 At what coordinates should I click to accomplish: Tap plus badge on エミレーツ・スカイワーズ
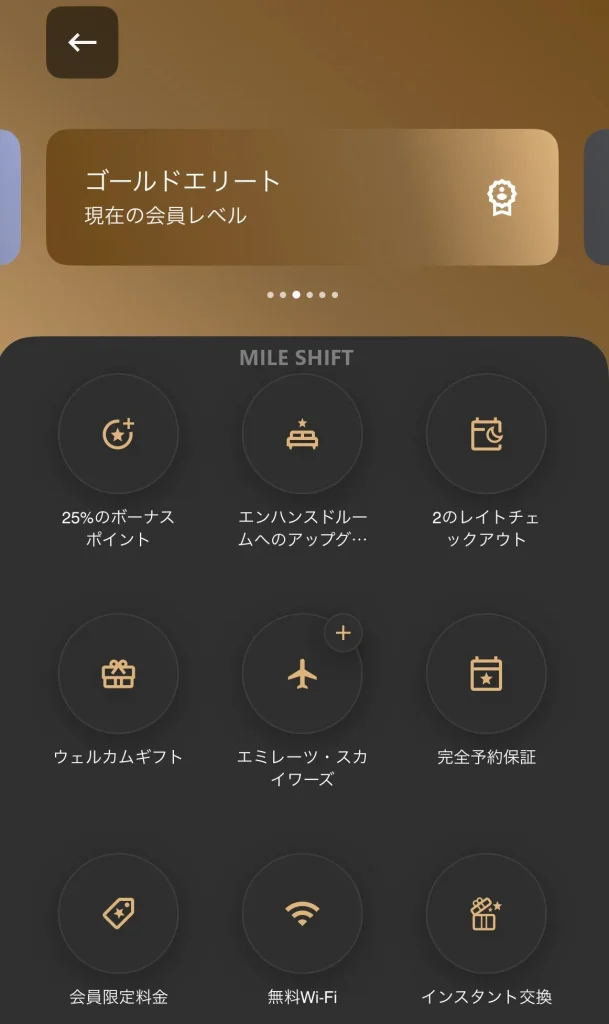pyautogui.click(x=343, y=633)
